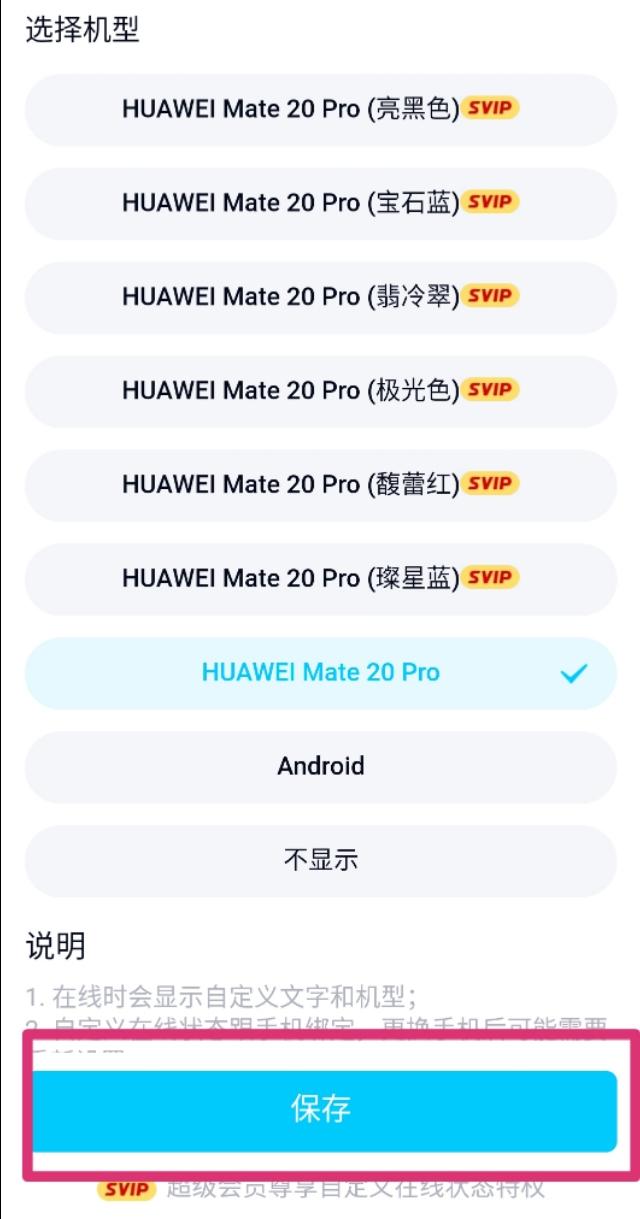This screenshot has height=1219, width=640.
Task: Pick HUAWEI Mate 20 Pro (翡冷翠) option
Action: tap(320, 297)
